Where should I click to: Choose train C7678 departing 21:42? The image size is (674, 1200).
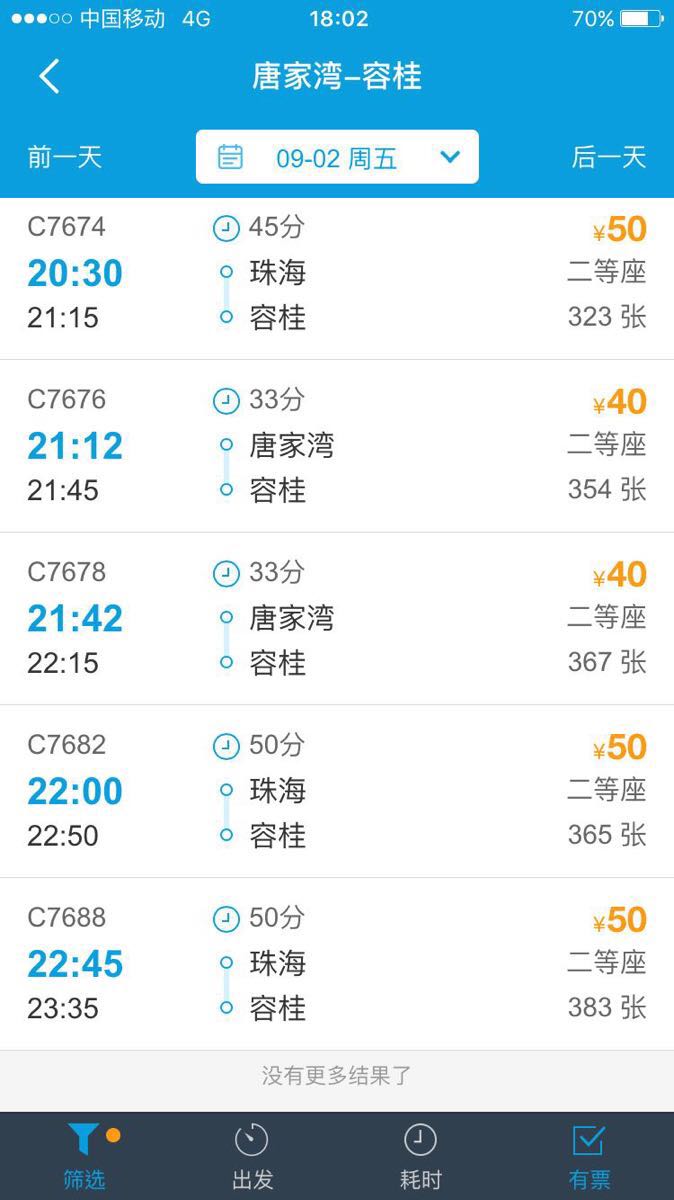[337, 619]
